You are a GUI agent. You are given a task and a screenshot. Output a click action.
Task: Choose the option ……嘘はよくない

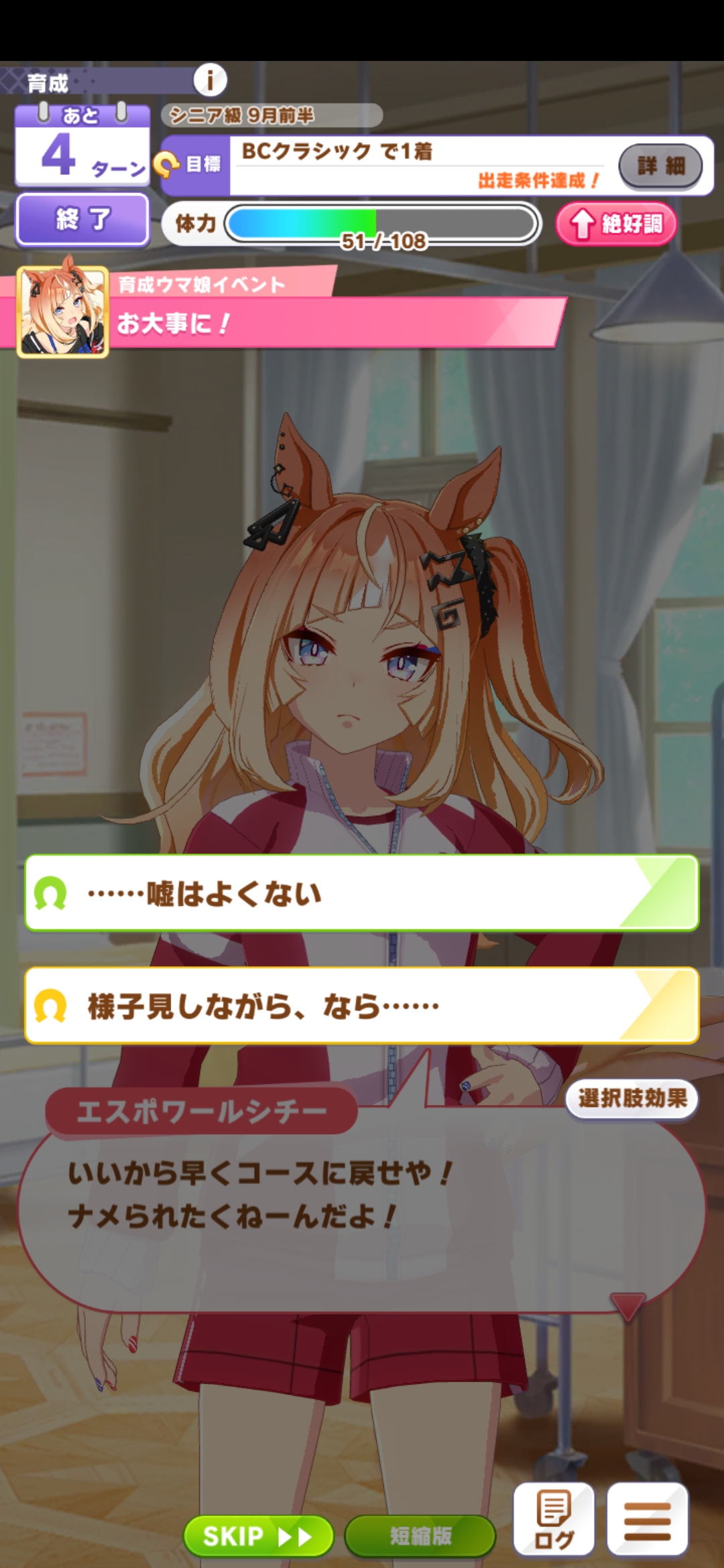coord(362,893)
